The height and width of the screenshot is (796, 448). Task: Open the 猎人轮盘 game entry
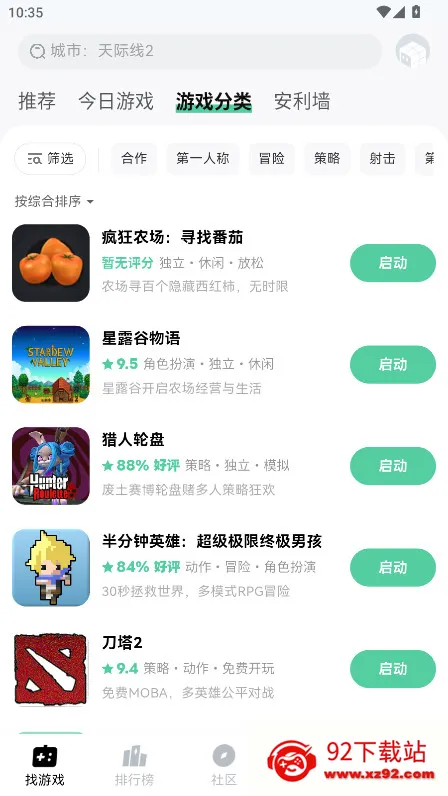224,466
